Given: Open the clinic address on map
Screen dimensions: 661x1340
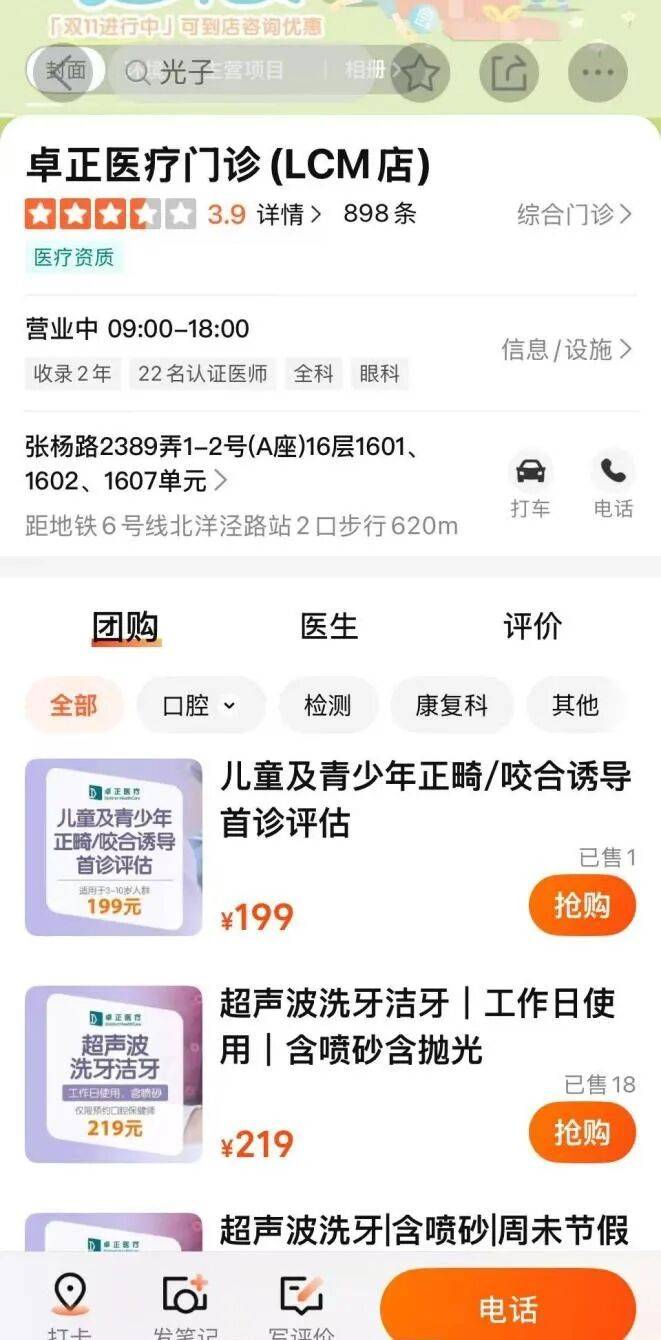Looking at the screenshot, I should (220, 464).
